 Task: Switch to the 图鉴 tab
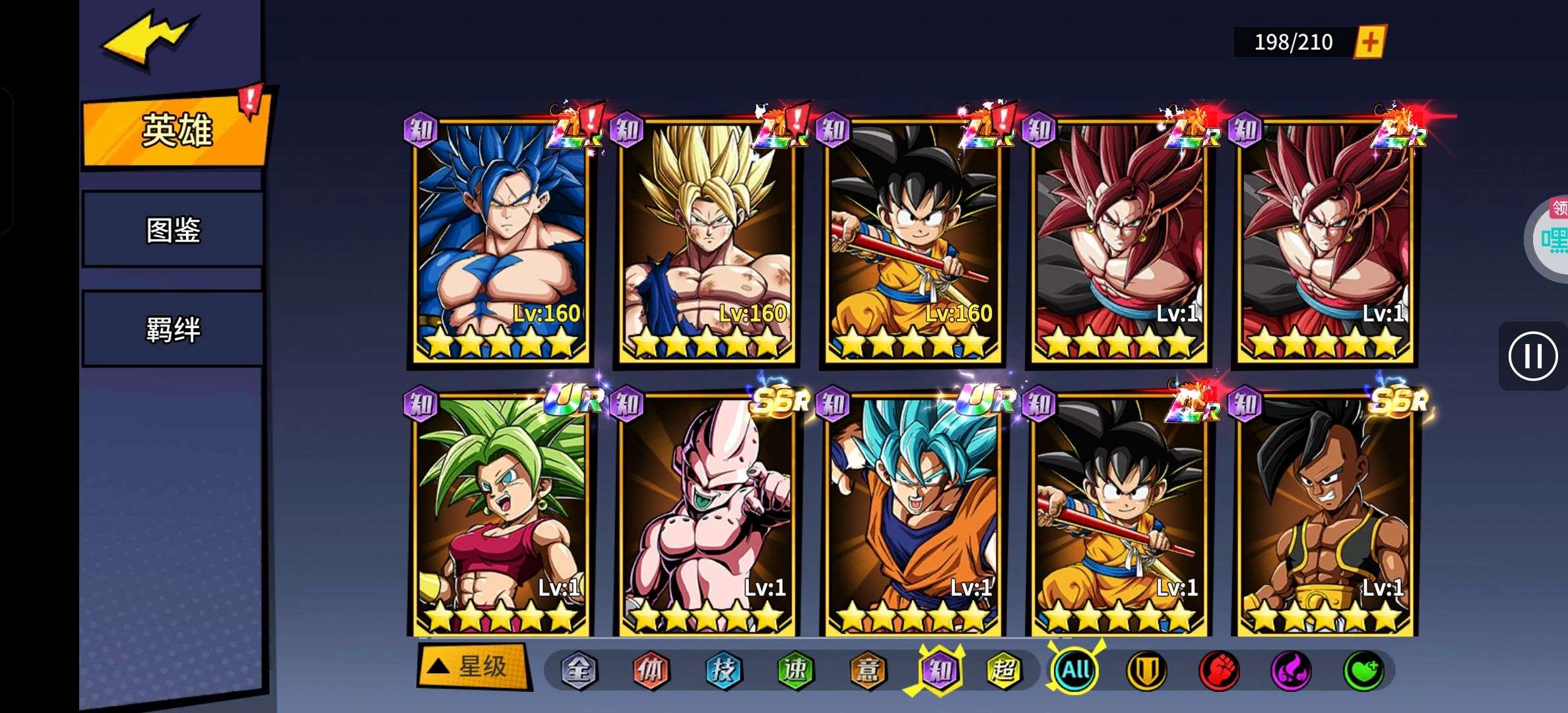pos(173,230)
